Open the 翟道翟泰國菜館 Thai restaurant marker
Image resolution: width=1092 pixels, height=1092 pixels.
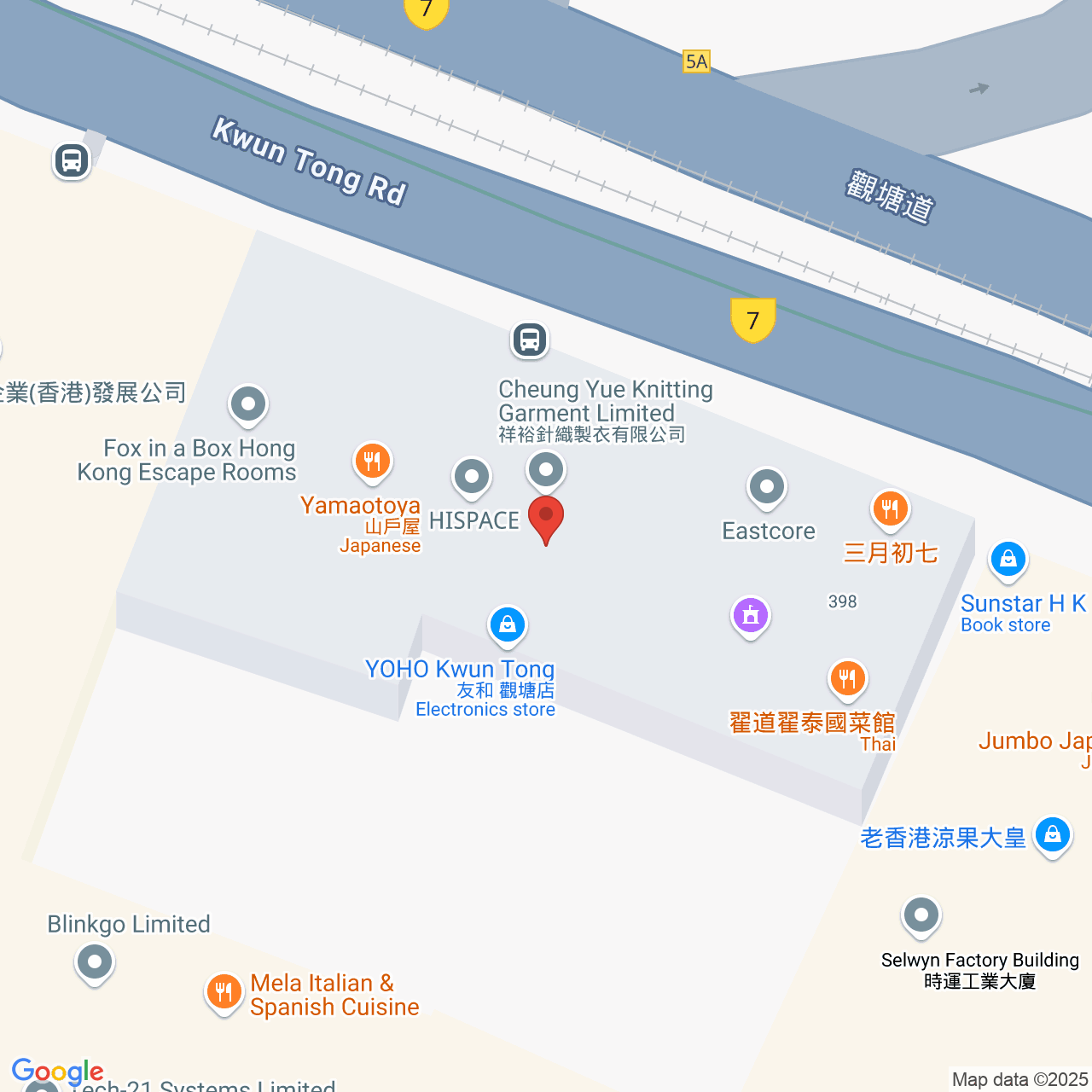847,679
